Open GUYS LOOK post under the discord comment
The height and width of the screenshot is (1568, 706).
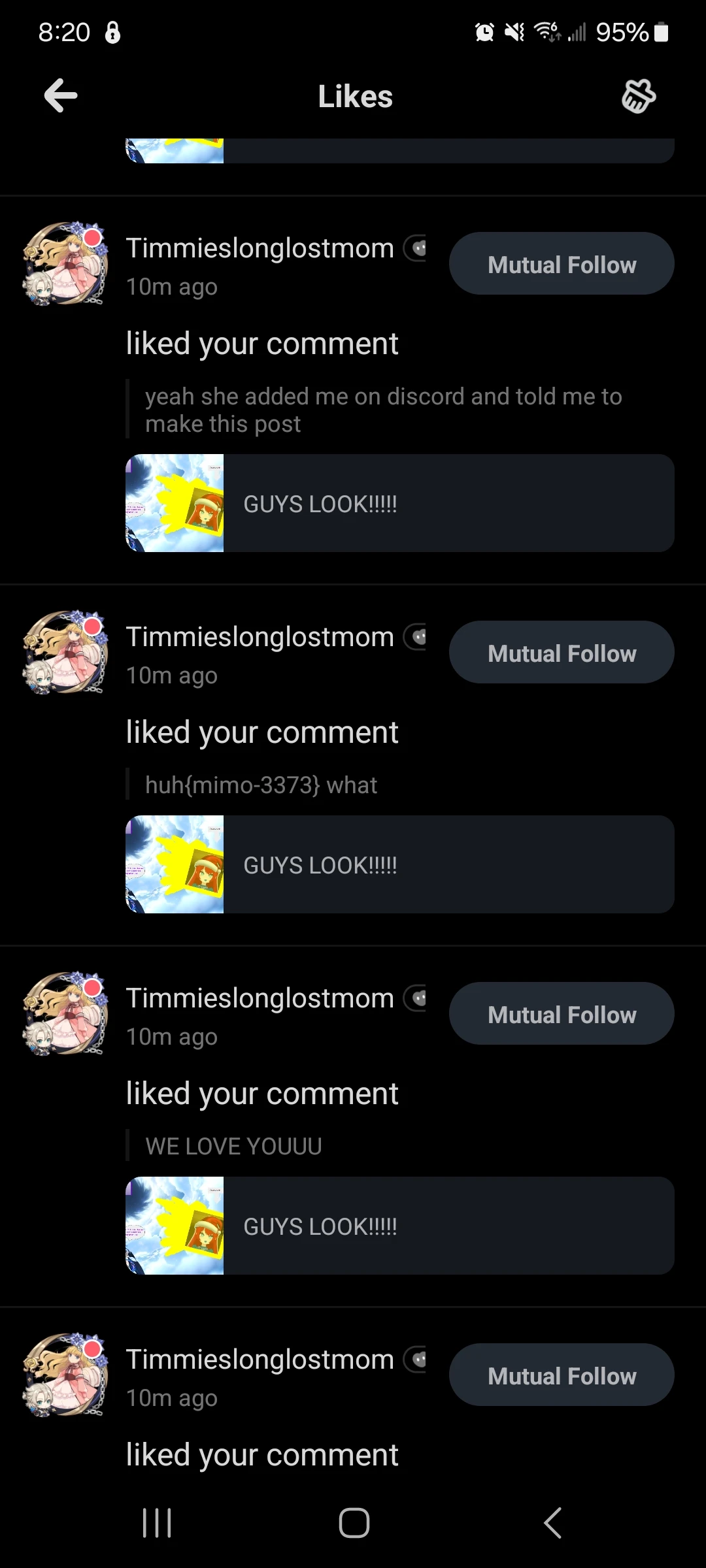399,504
